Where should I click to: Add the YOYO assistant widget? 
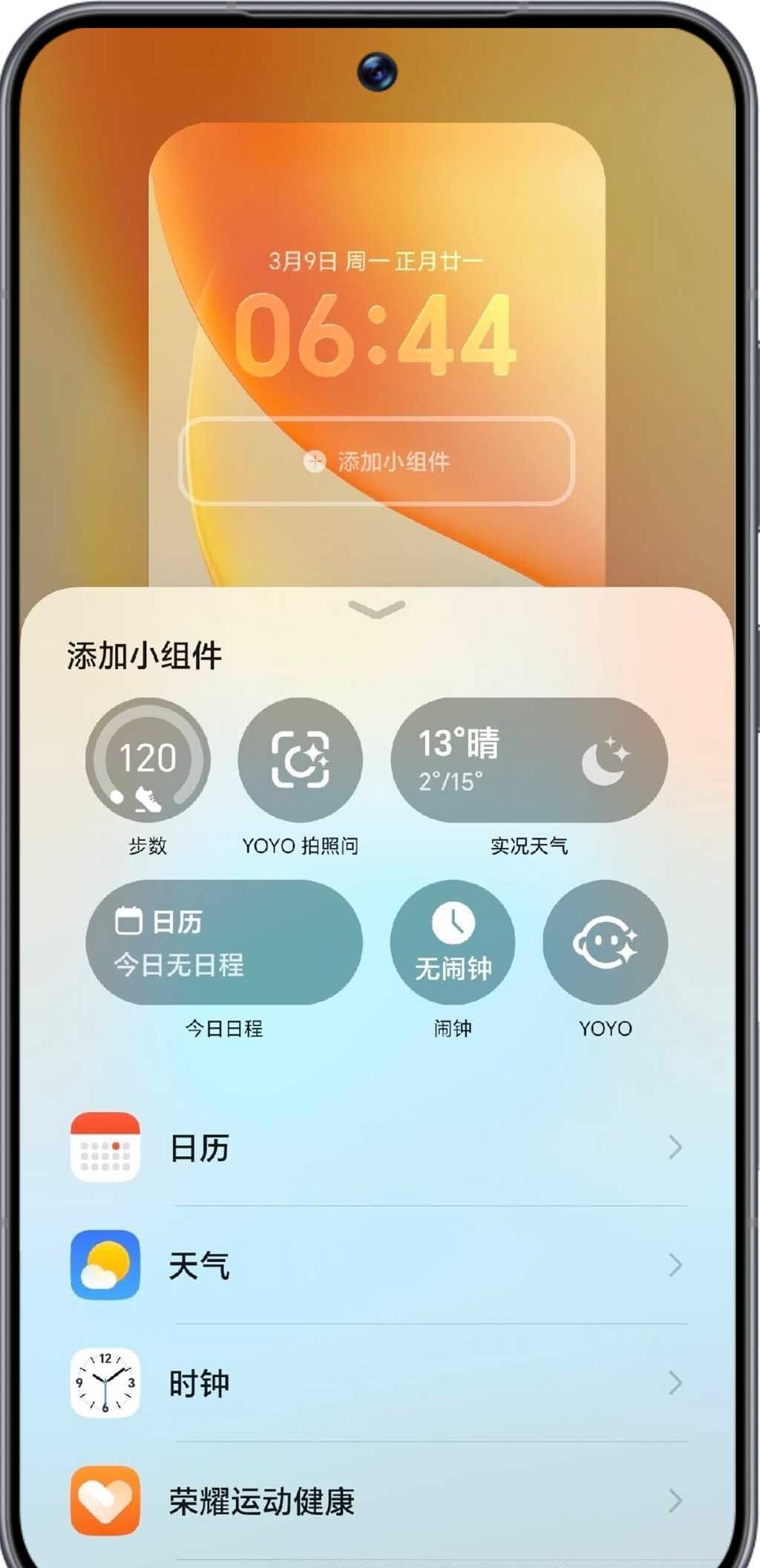pyautogui.click(x=605, y=942)
